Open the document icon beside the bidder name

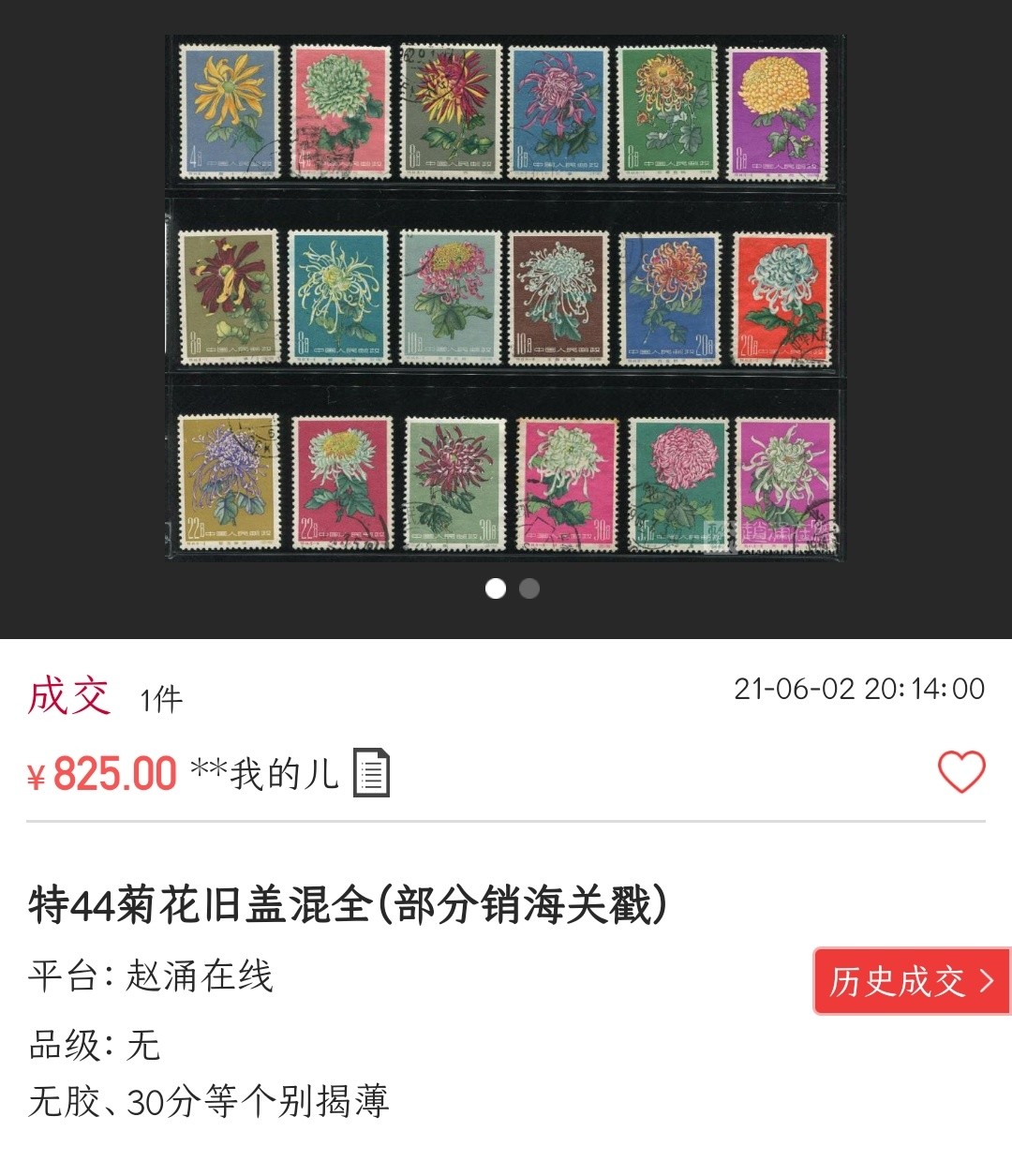pyautogui.click(x=371, y=773)
